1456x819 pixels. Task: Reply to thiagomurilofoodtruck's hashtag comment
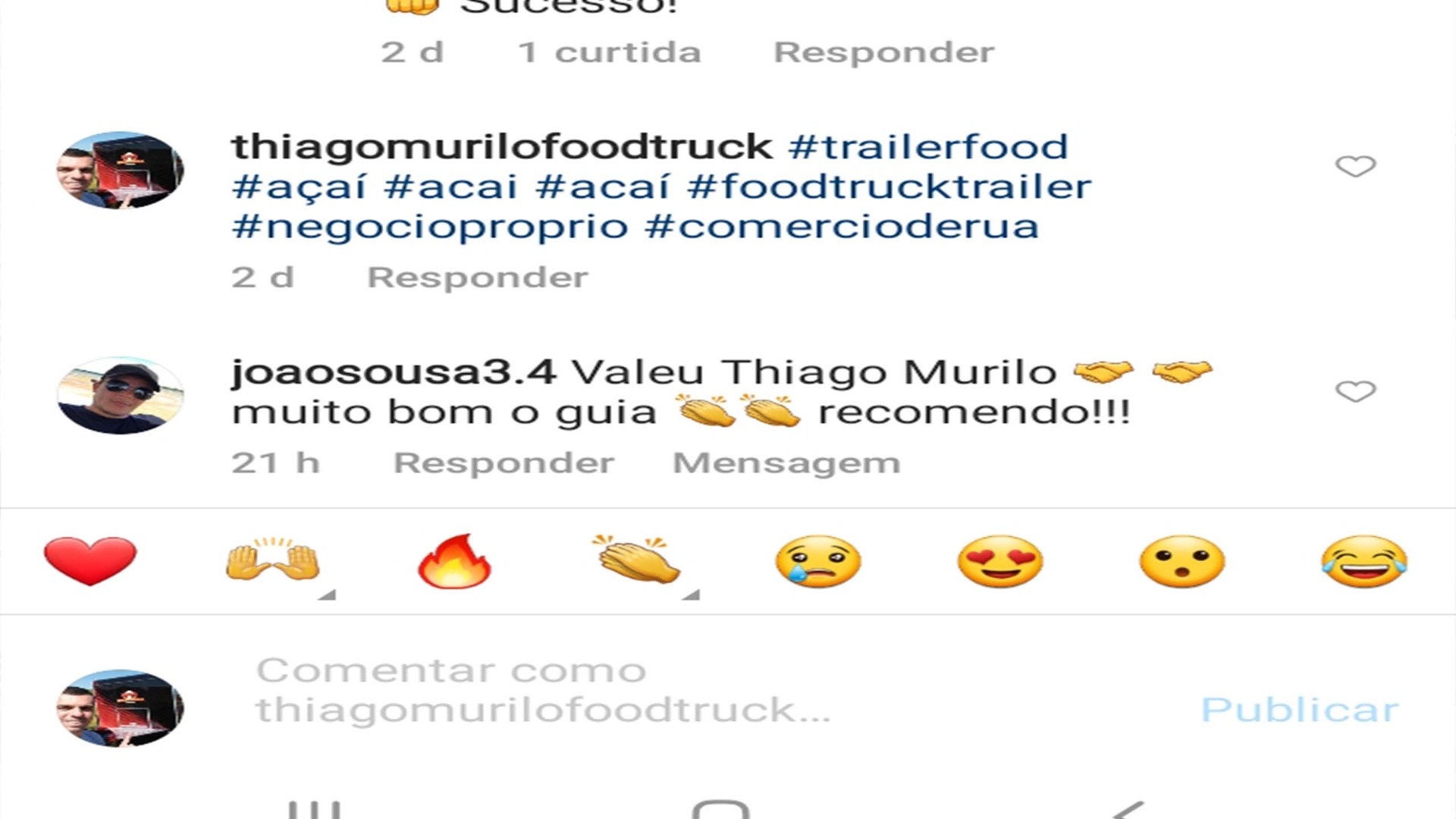[477, 278]
